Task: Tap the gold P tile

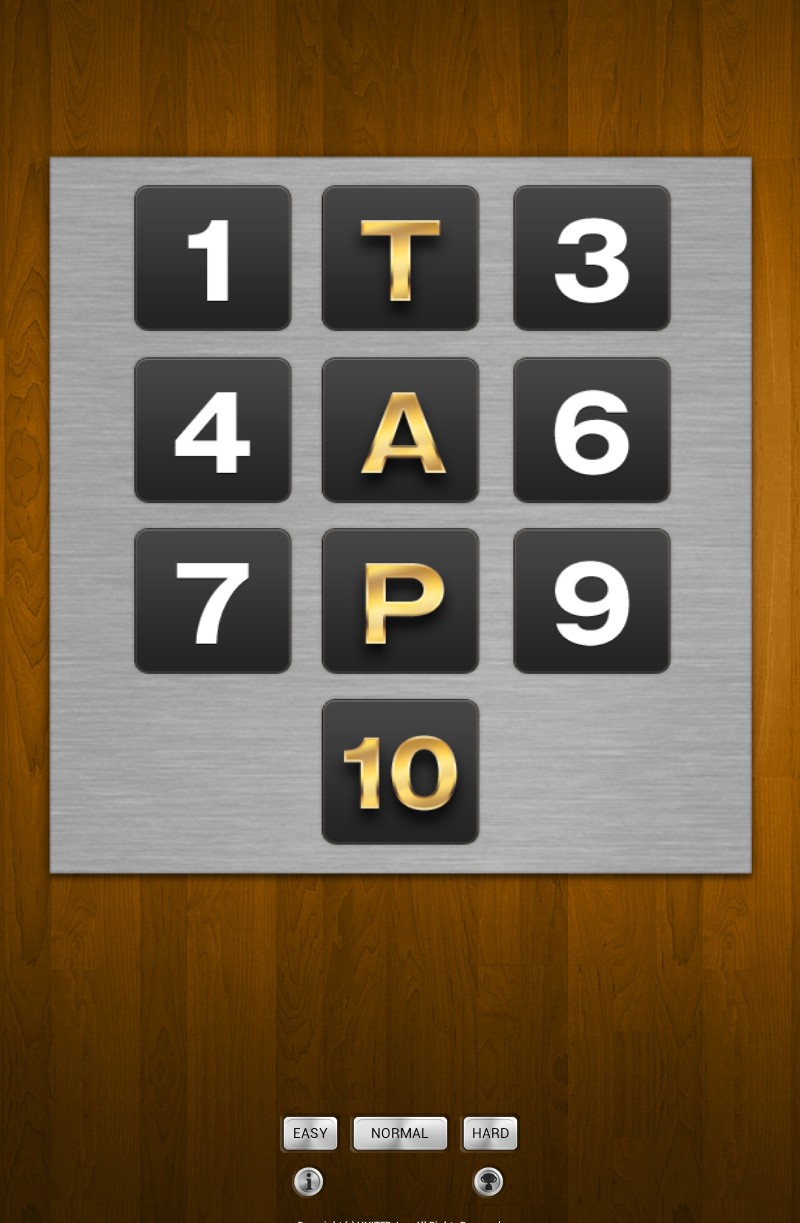Action: 400,601
